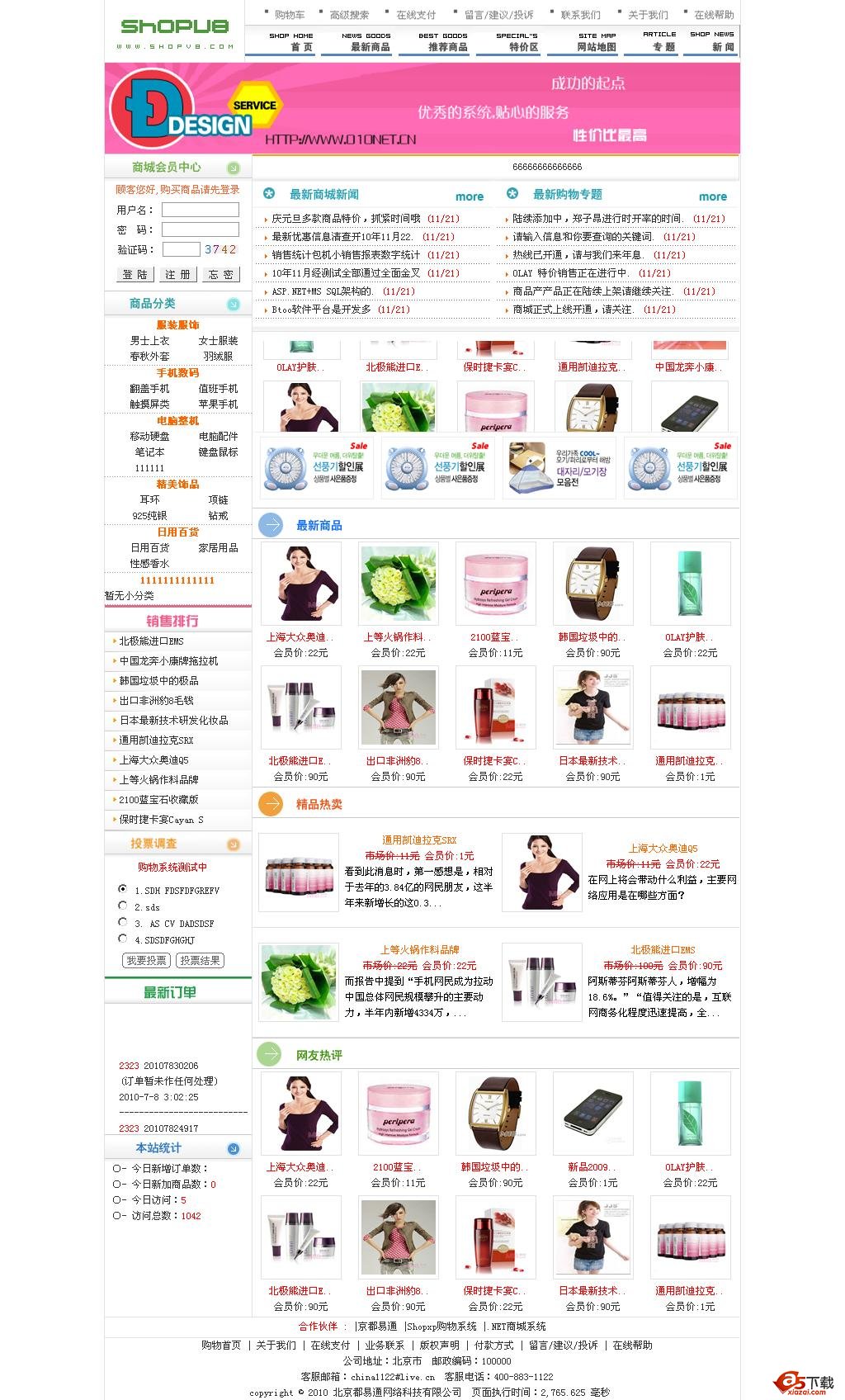Tap the 登陆 login button
The height and width of the screenshot is (1400, 845).
pyautogui.click(x=135, y=274)
